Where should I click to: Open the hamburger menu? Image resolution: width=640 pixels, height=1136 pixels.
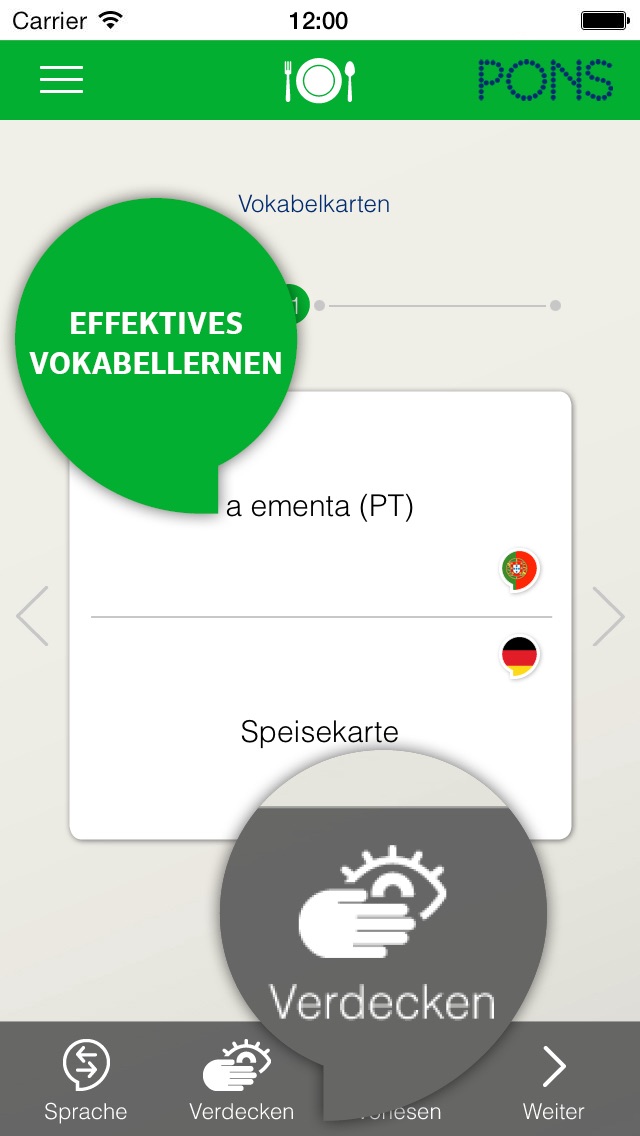(61, 80)
